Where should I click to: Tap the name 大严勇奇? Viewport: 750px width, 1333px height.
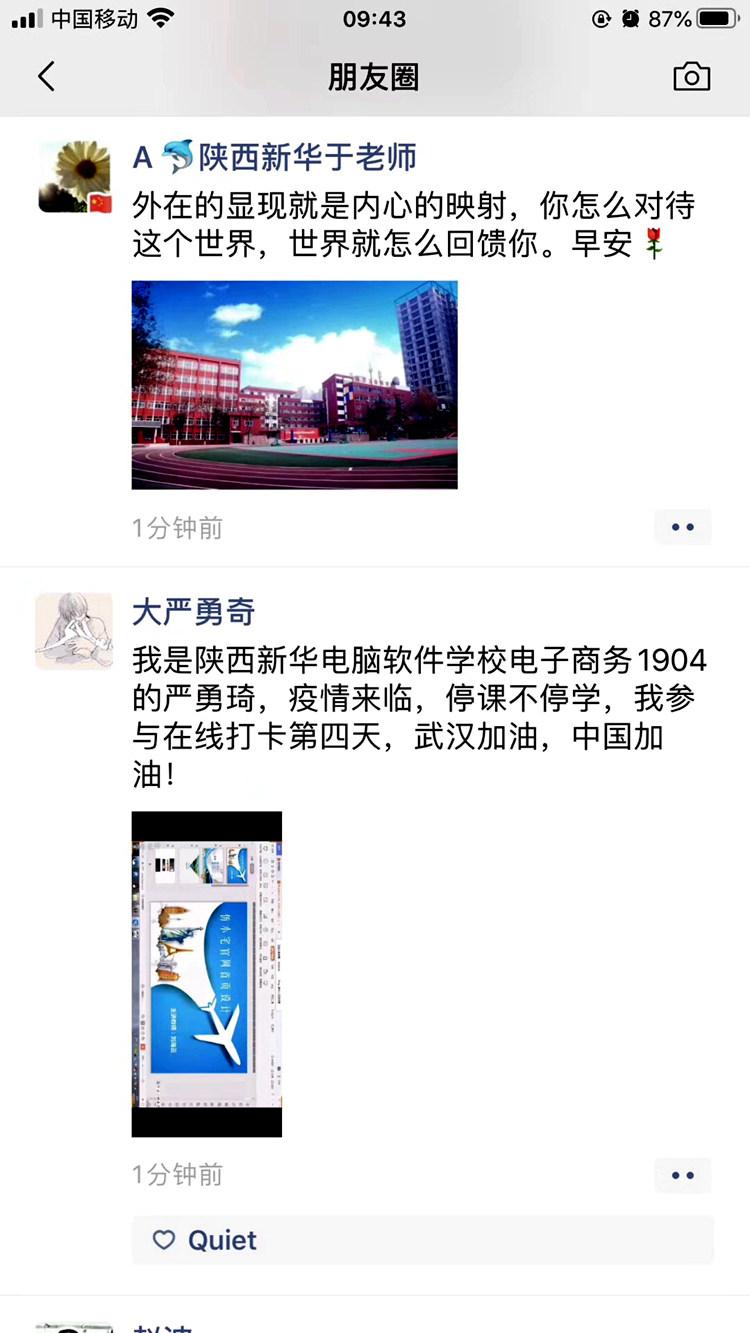coord(194,612)
